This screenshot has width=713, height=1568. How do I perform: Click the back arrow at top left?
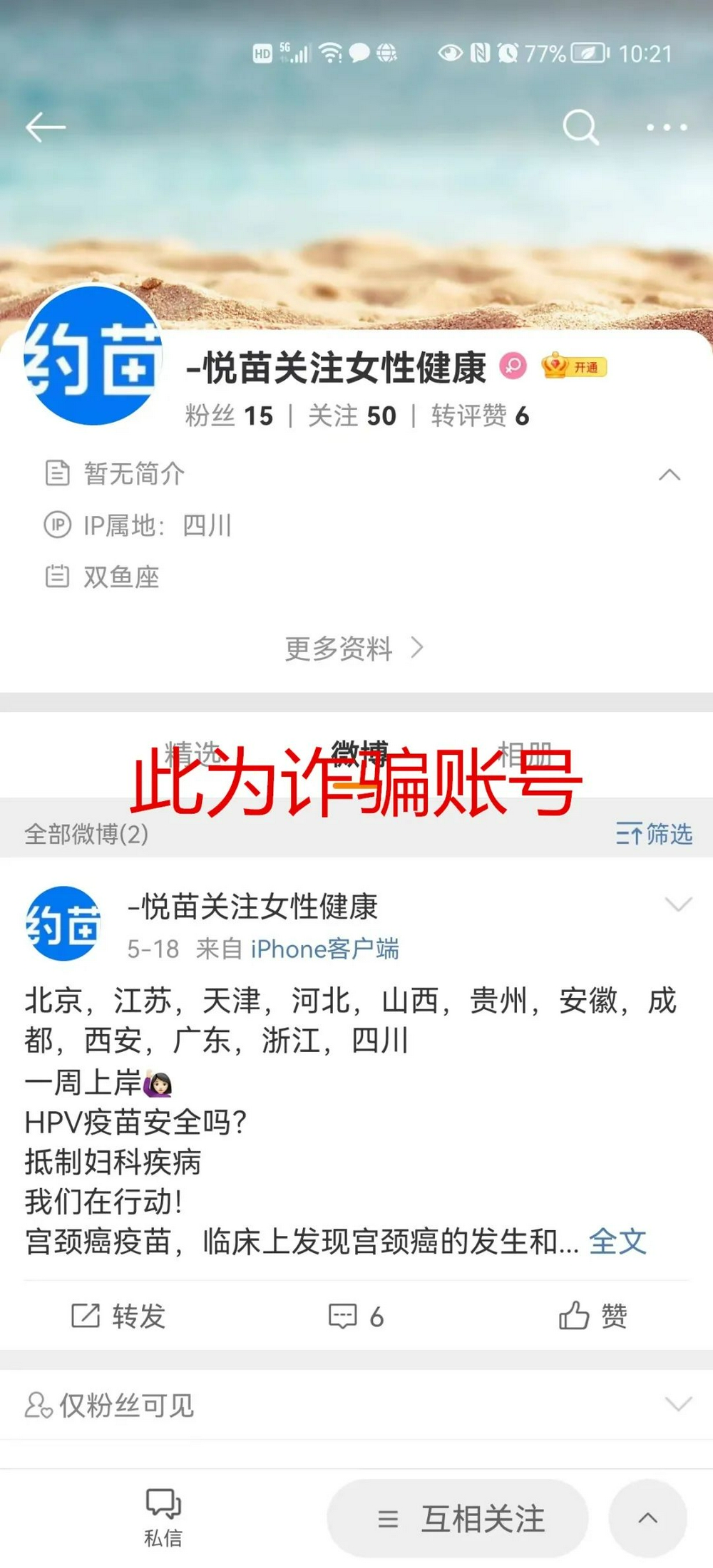click(44, 127)
